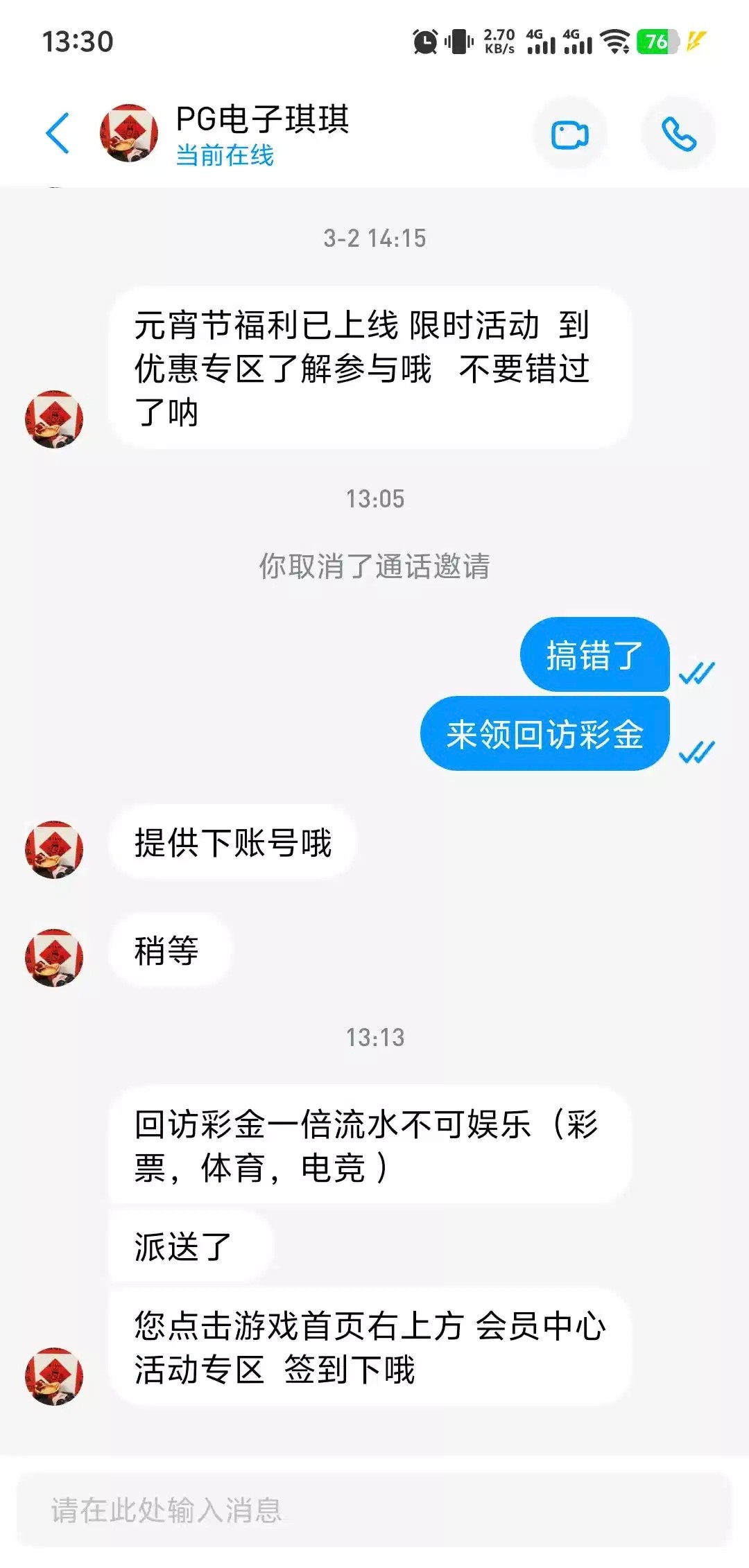
Task: Start a video call with PG电子琪琪
Action: point(569,134)
